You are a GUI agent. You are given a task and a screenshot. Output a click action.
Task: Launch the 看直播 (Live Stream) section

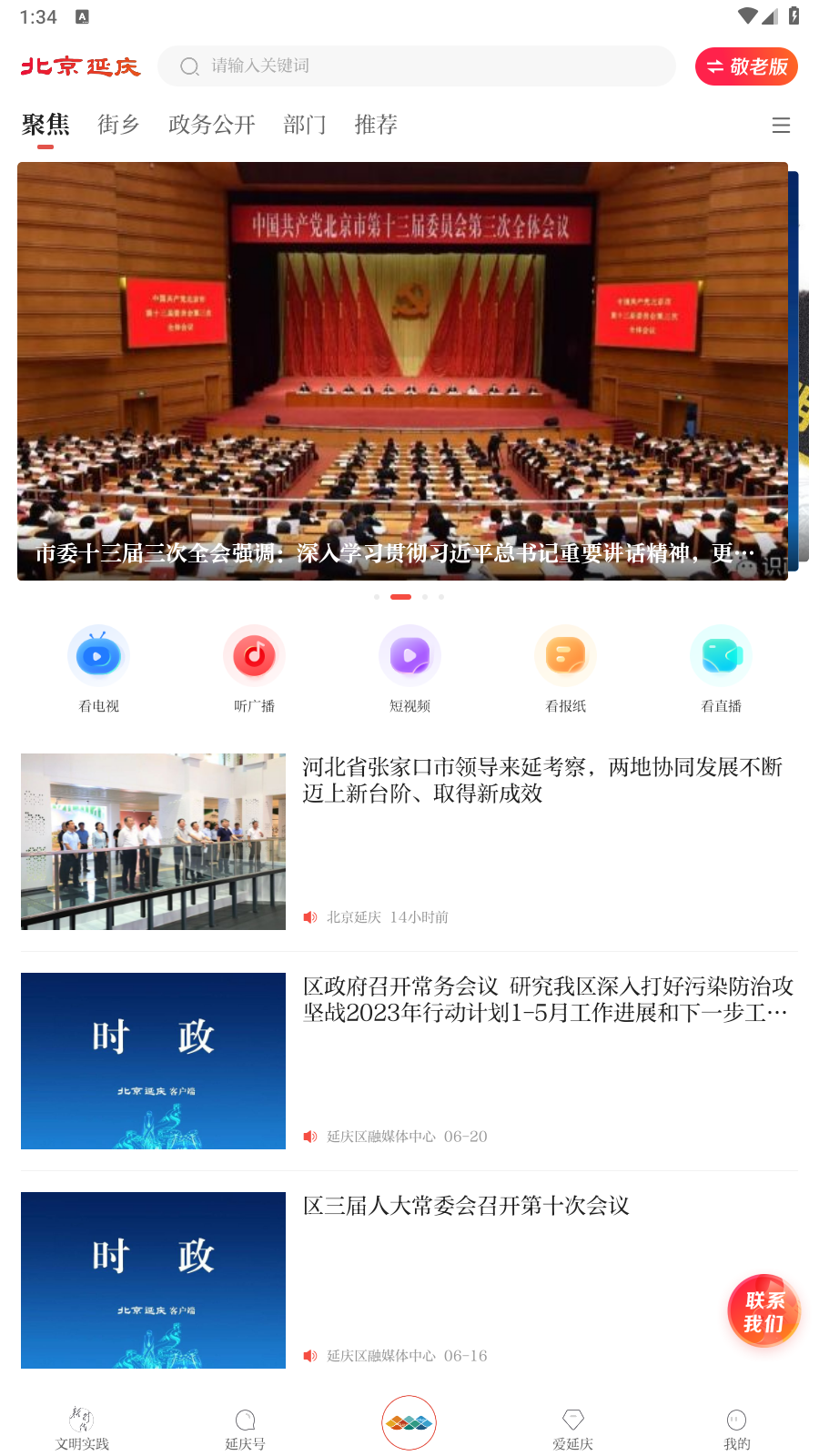[721, 667]
